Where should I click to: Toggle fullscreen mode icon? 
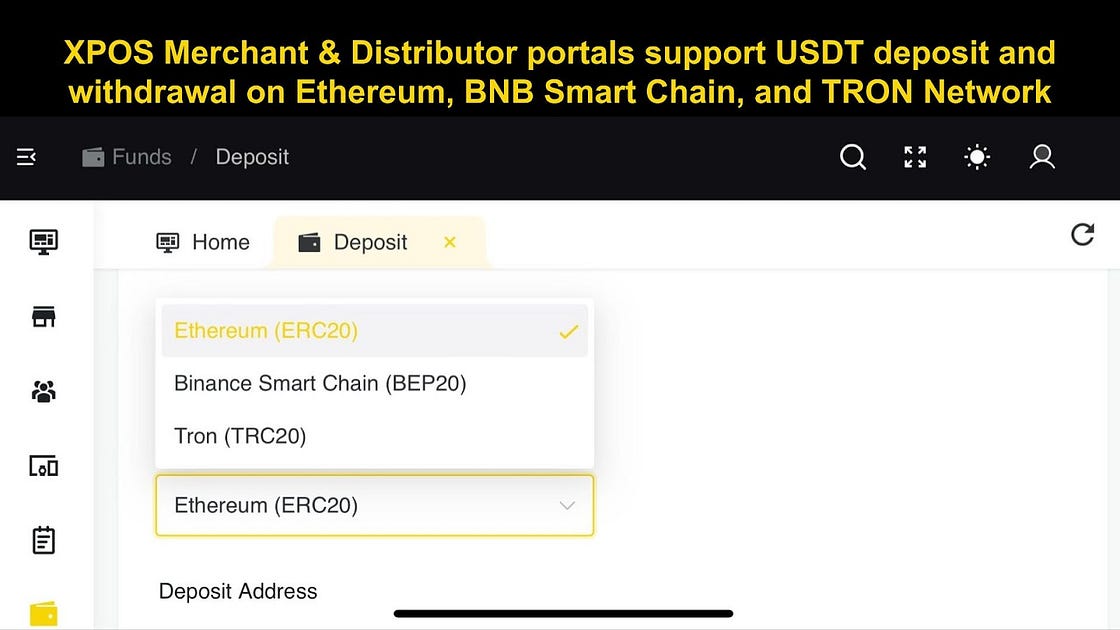coord(915,157)
